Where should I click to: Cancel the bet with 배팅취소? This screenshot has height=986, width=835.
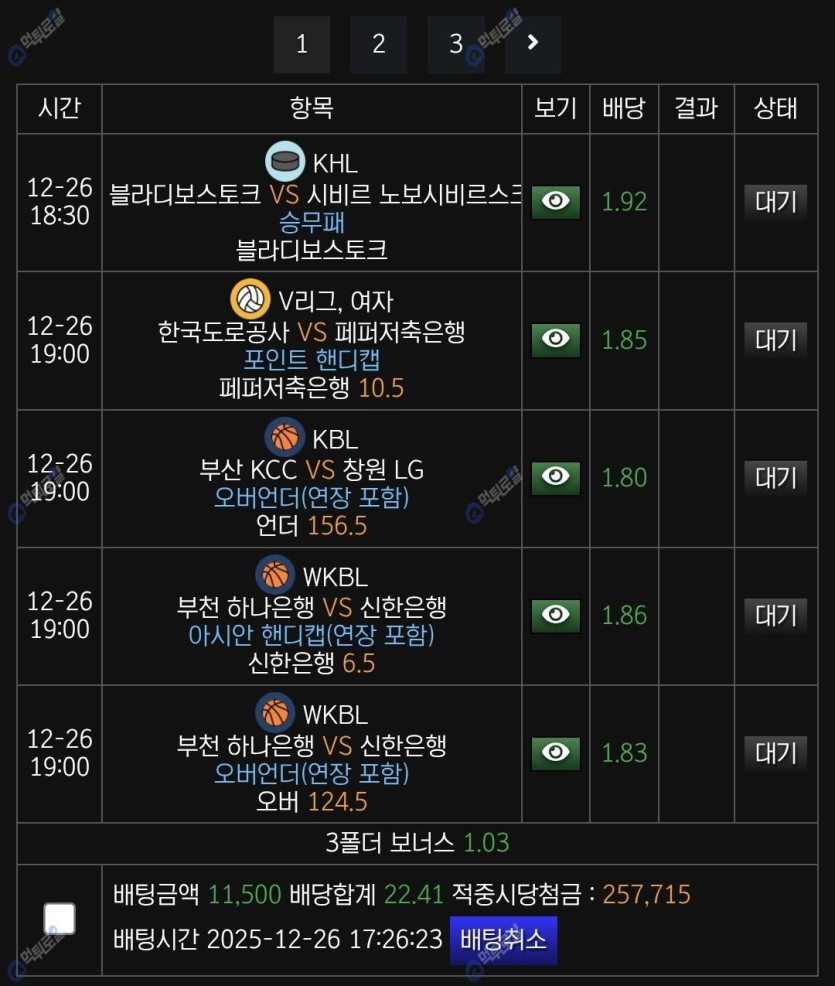[x=503, y=940]
